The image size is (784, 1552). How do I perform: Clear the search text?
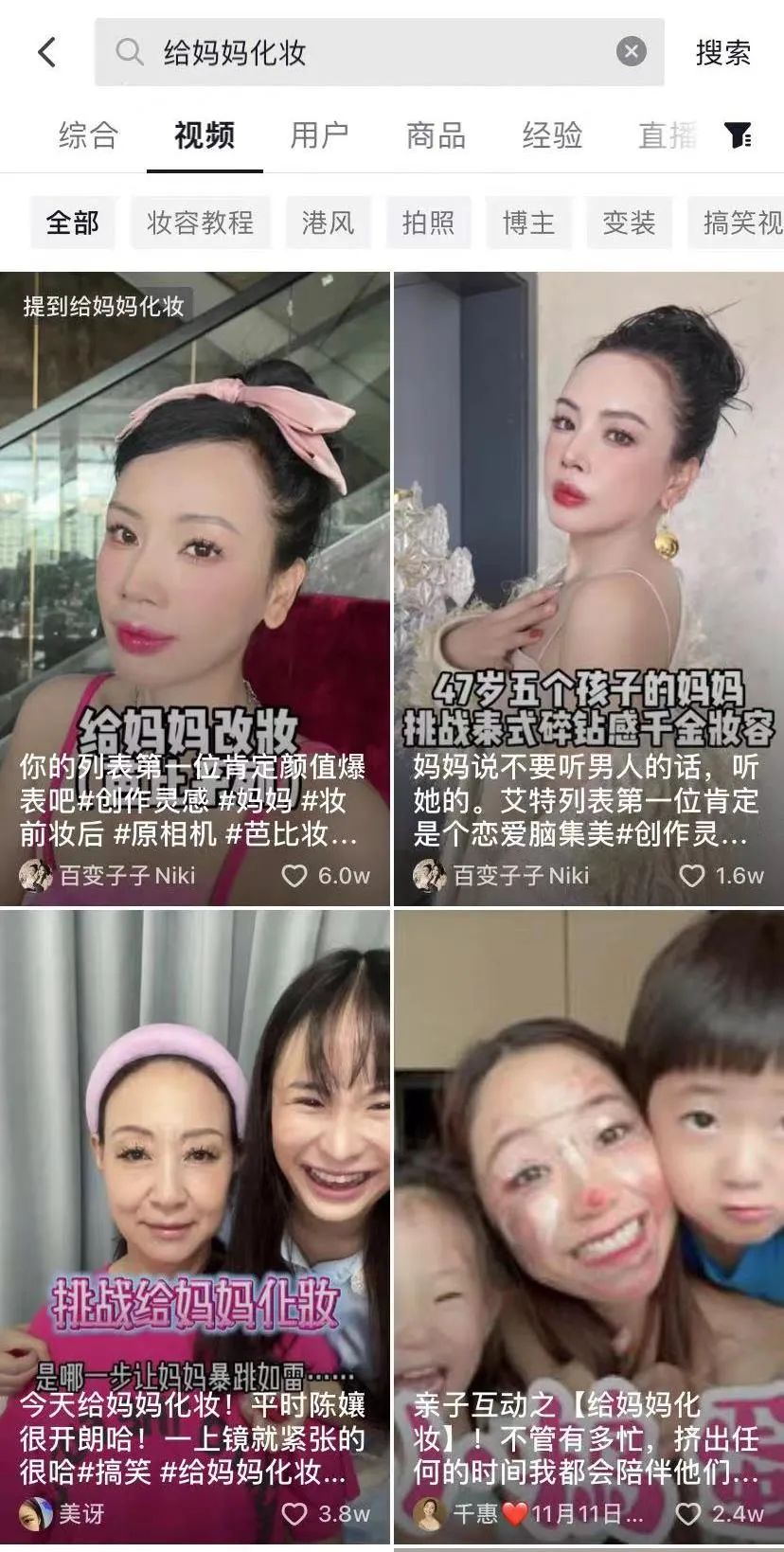(631, 51)
